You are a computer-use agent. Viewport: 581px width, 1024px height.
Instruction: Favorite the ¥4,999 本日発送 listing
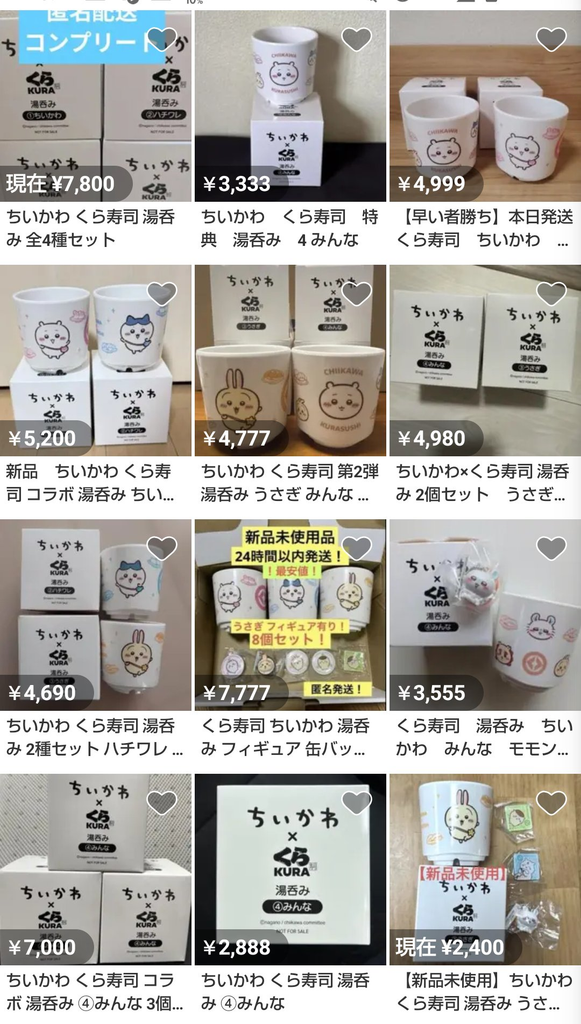[551, 39]
